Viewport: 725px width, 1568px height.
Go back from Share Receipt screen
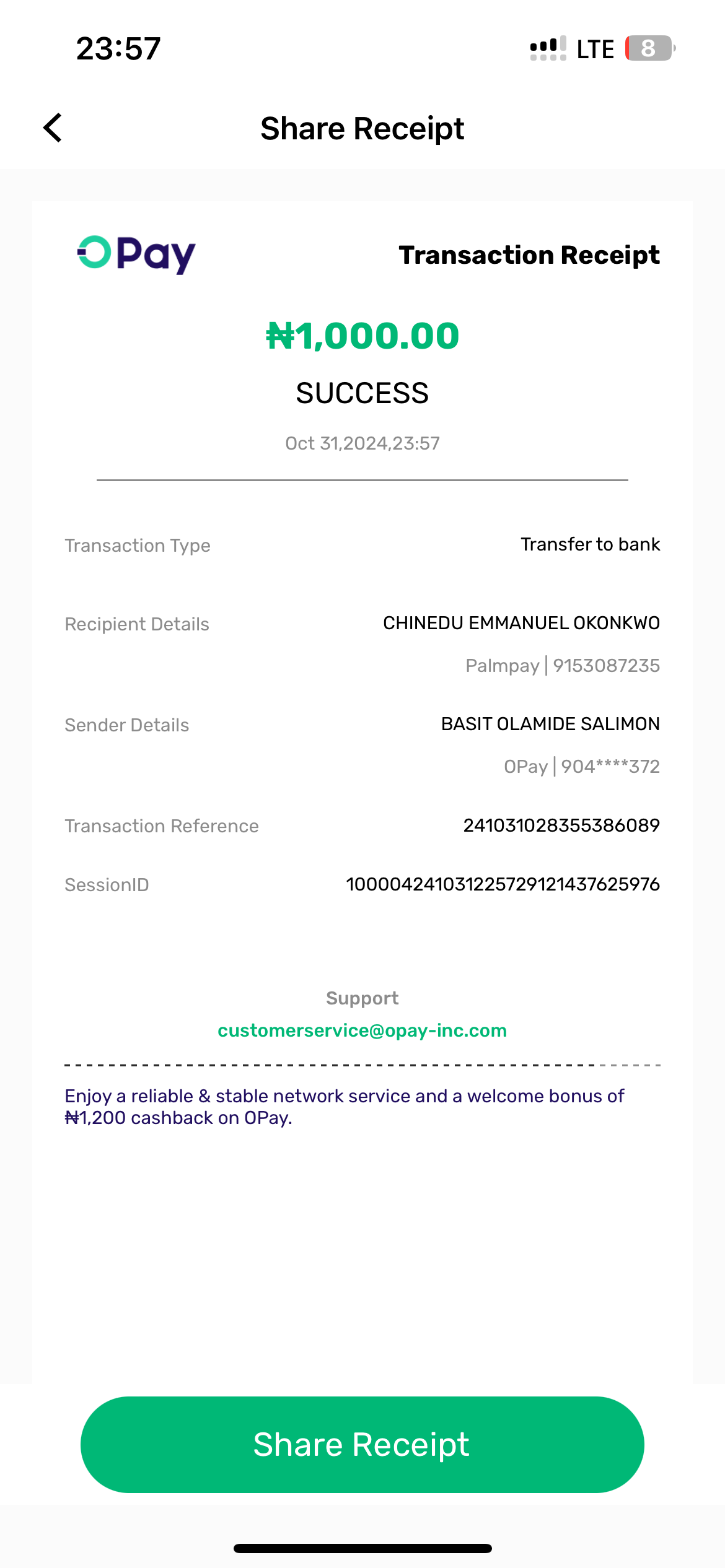point(53,128)
